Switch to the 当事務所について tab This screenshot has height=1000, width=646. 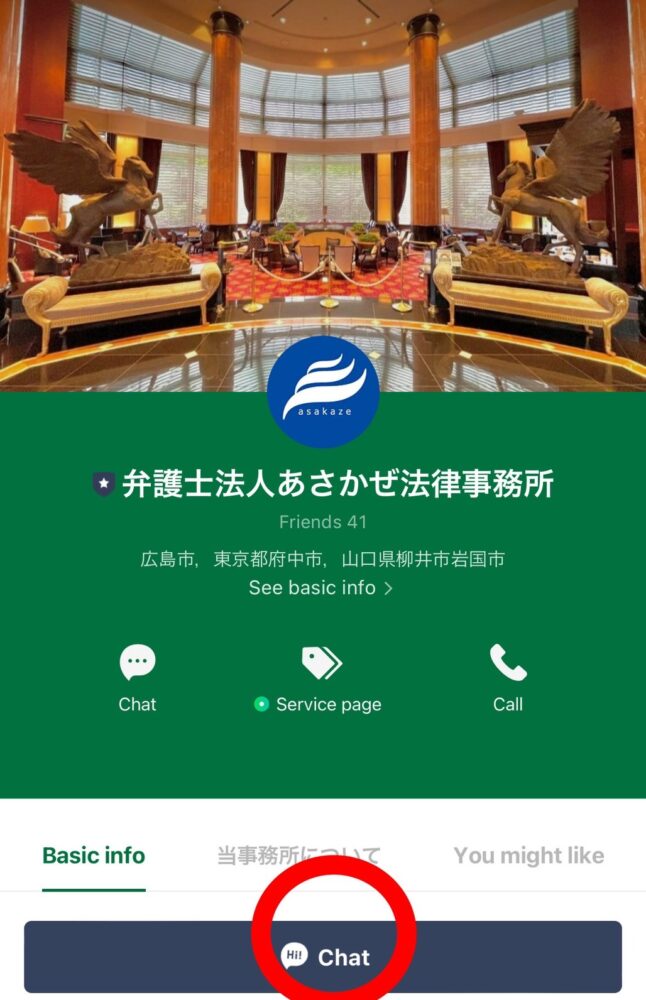(x=298, y=856)
